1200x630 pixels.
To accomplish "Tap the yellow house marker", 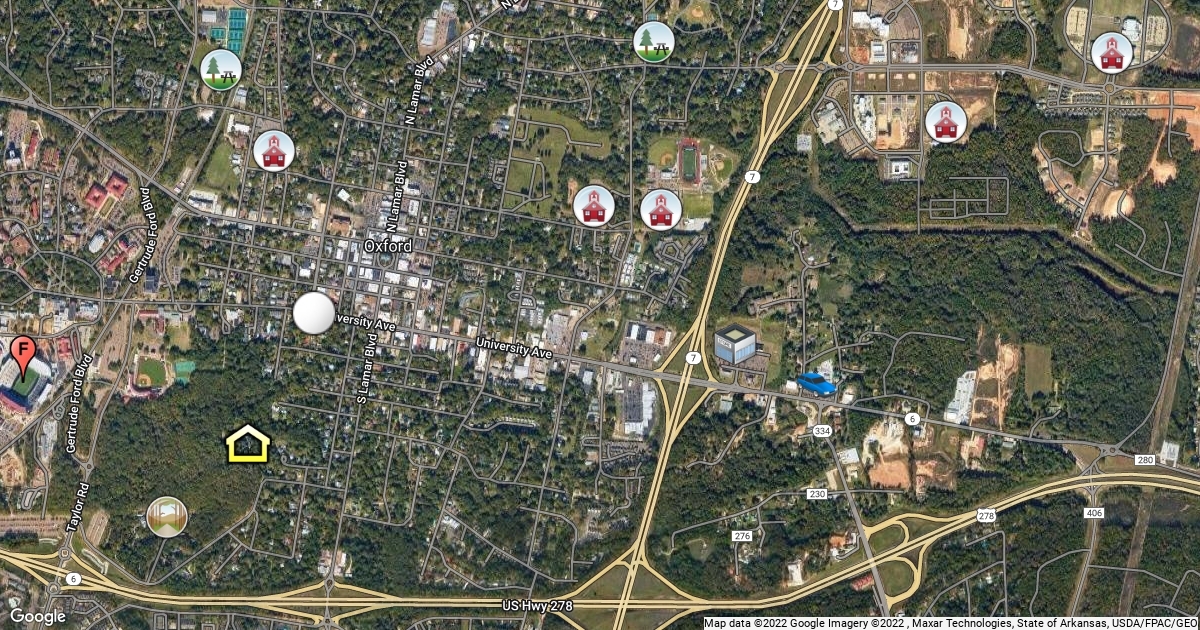I will (248, 443).
